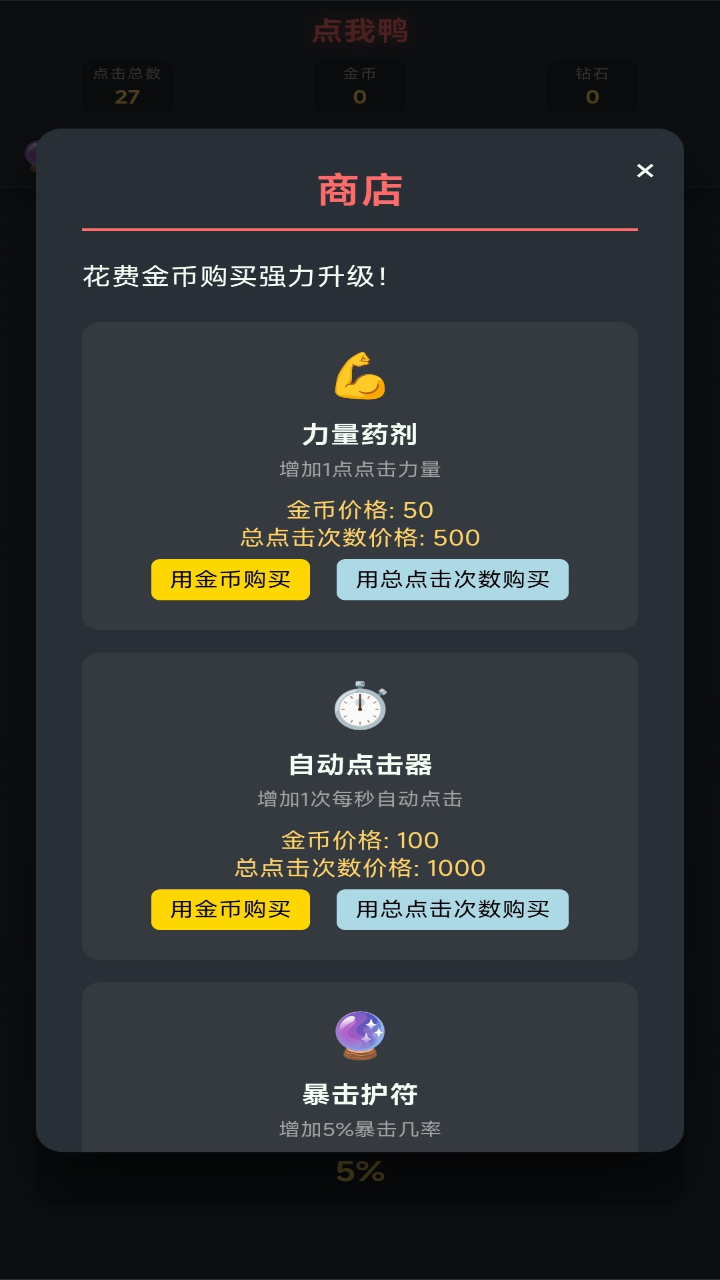This screenshot has height=1280, width=720.
Task: Purchase 自动点击器 with gold coins button
Action: tap(230, 910)
